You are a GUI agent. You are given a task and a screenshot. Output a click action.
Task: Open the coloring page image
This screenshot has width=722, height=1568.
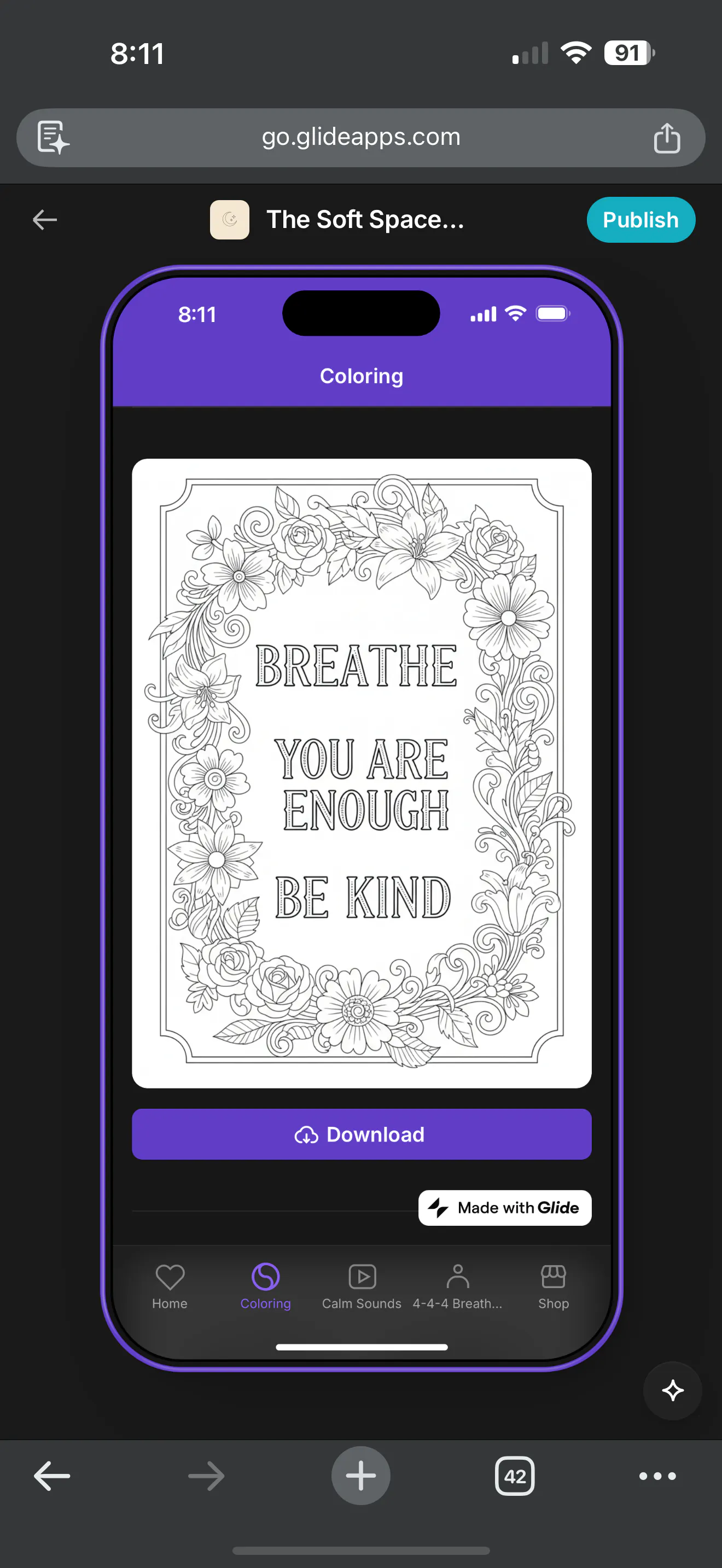(362, 773)
